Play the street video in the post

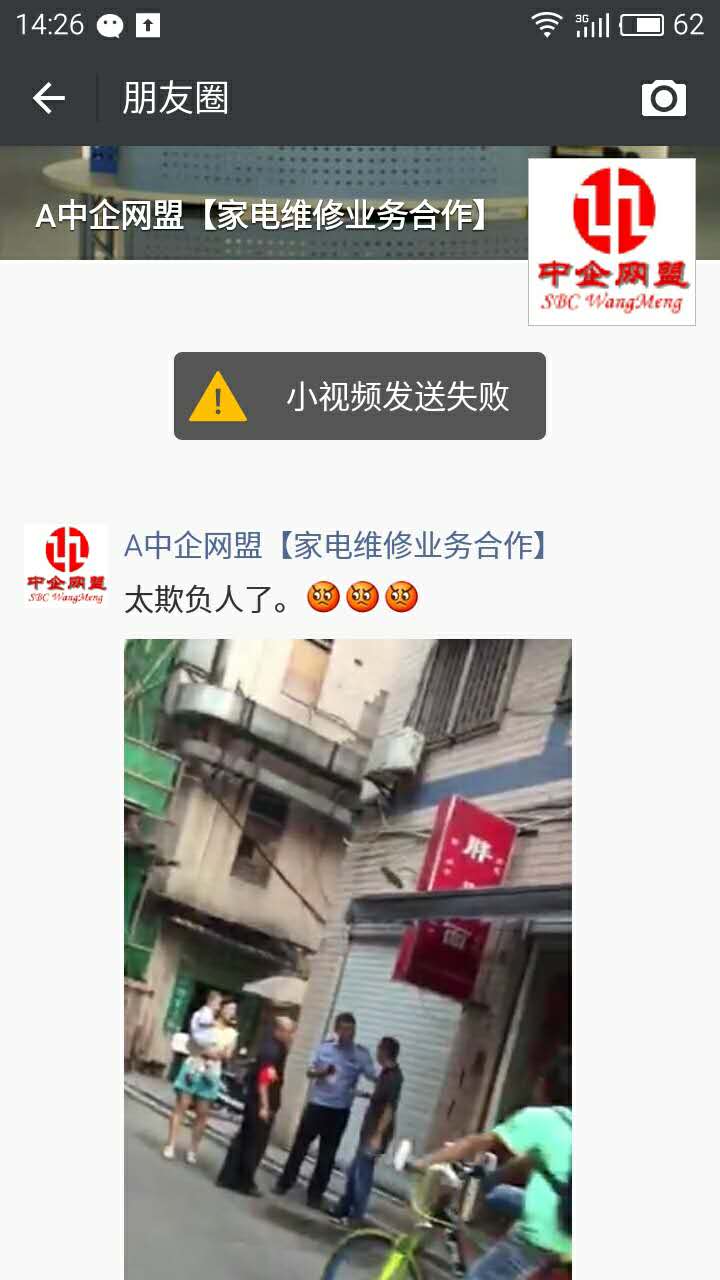[x=348, y=958]
